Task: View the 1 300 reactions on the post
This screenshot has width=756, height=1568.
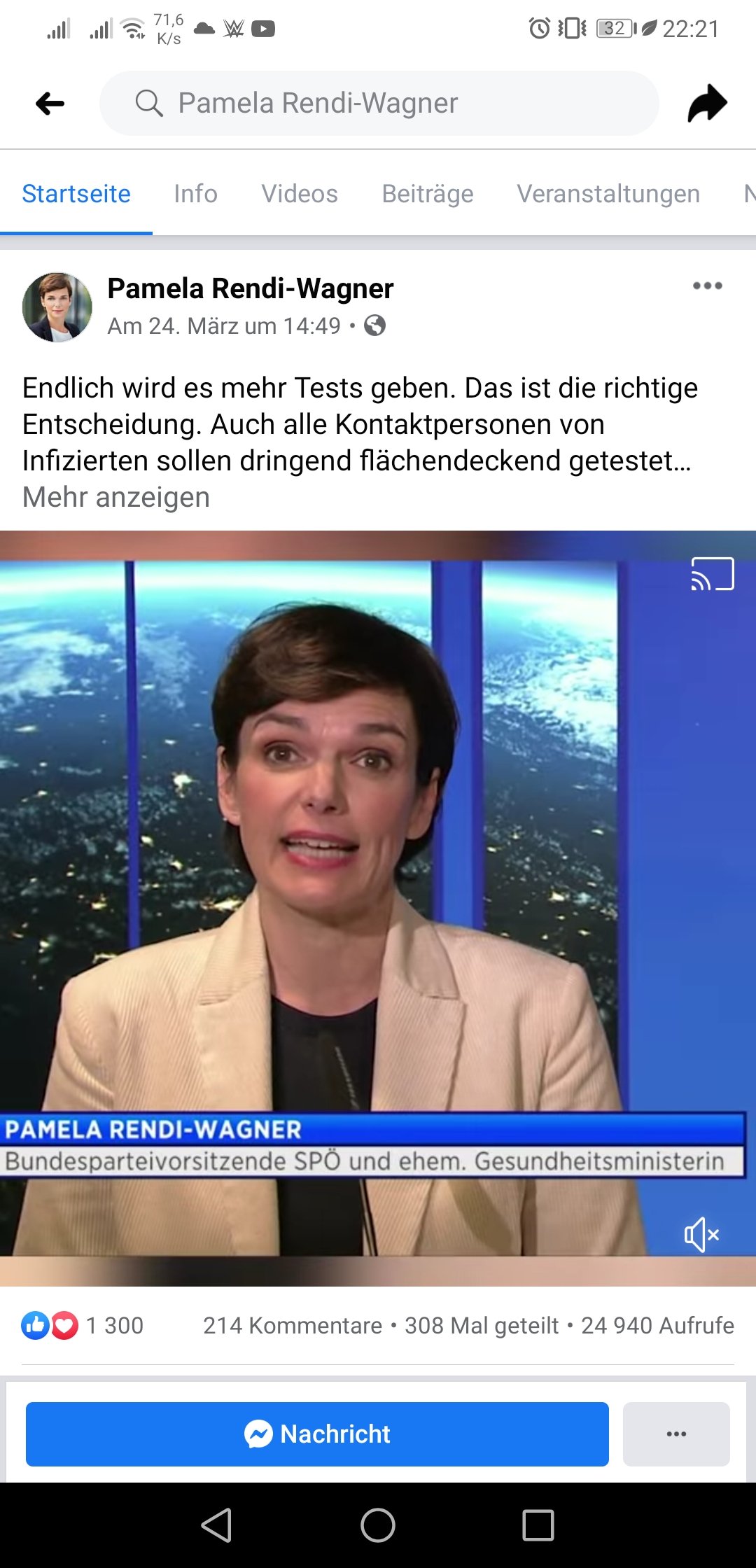Action: click(83, 1325)
